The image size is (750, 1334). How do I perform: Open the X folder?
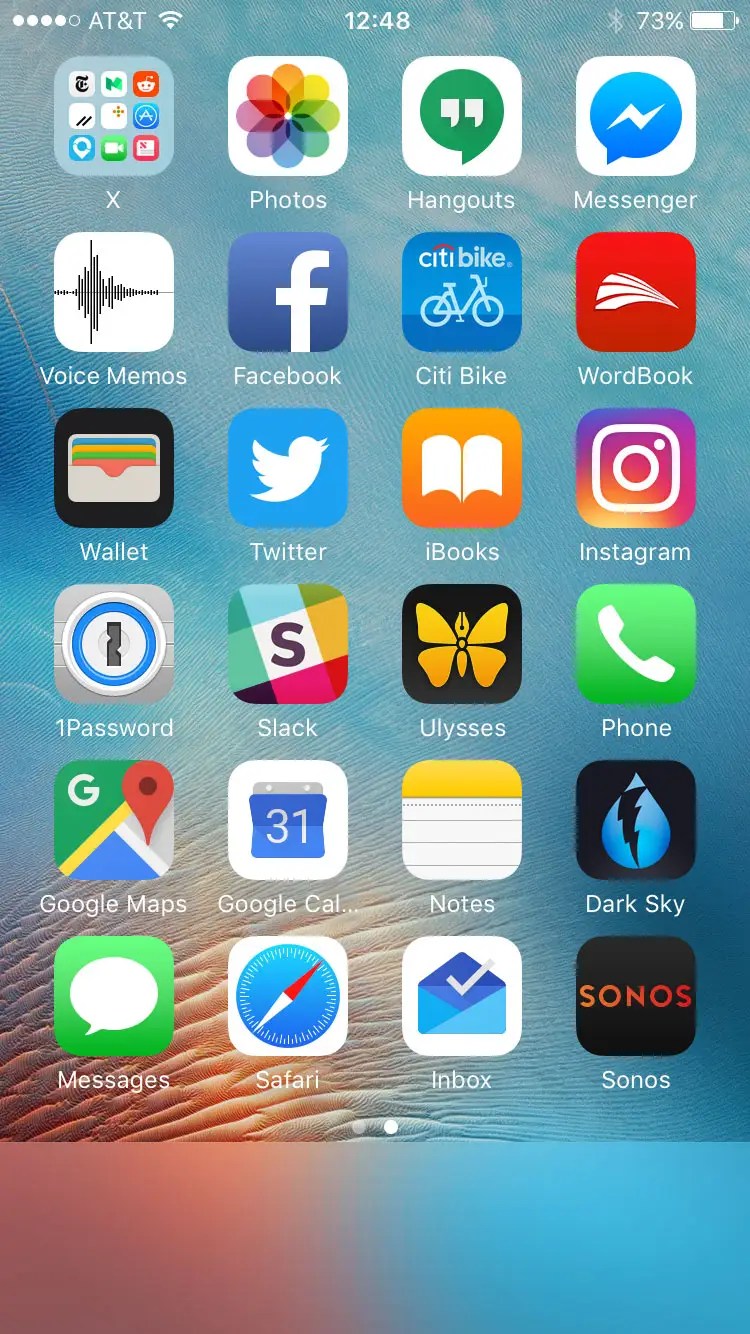pyautogui.click(x=113, y=116)
